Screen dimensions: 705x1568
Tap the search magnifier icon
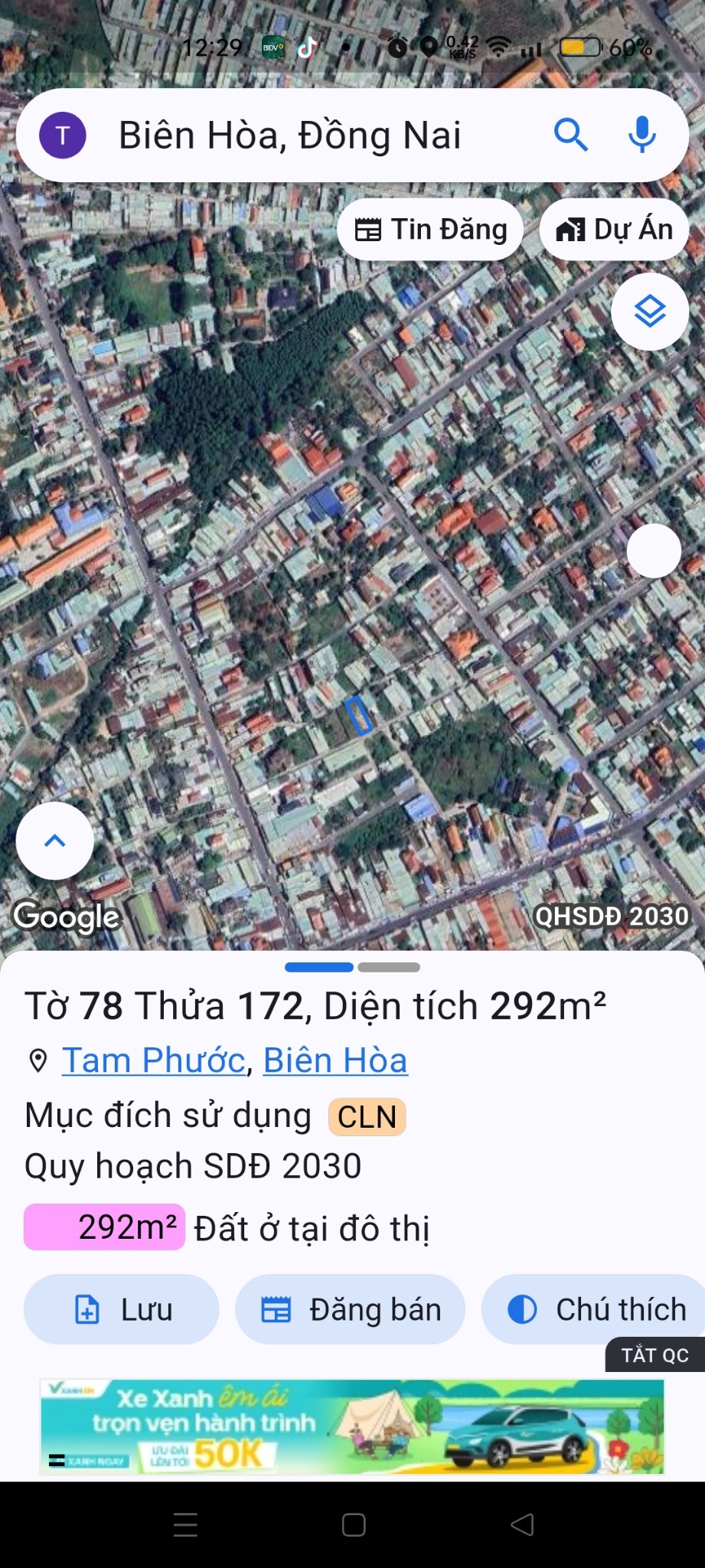571,135
